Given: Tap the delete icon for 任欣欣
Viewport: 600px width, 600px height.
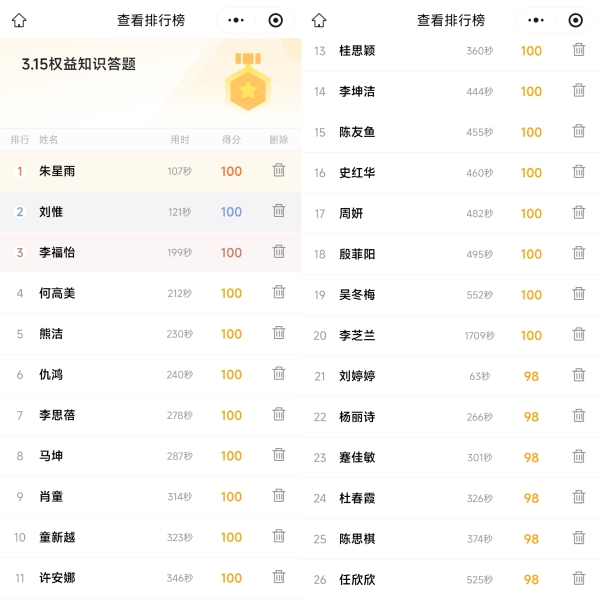Looking at the screenshot, I should pyautogui.click(x=579, y=578).
